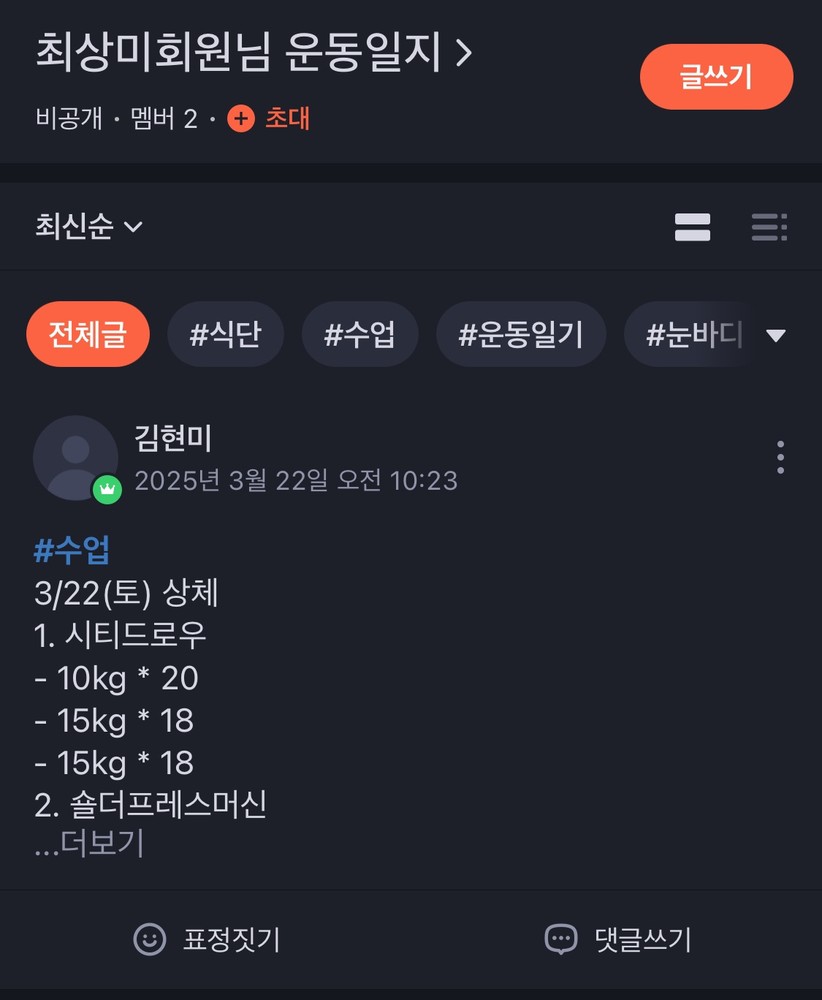Open the 최신순 sort dropdown

(89, 227)
